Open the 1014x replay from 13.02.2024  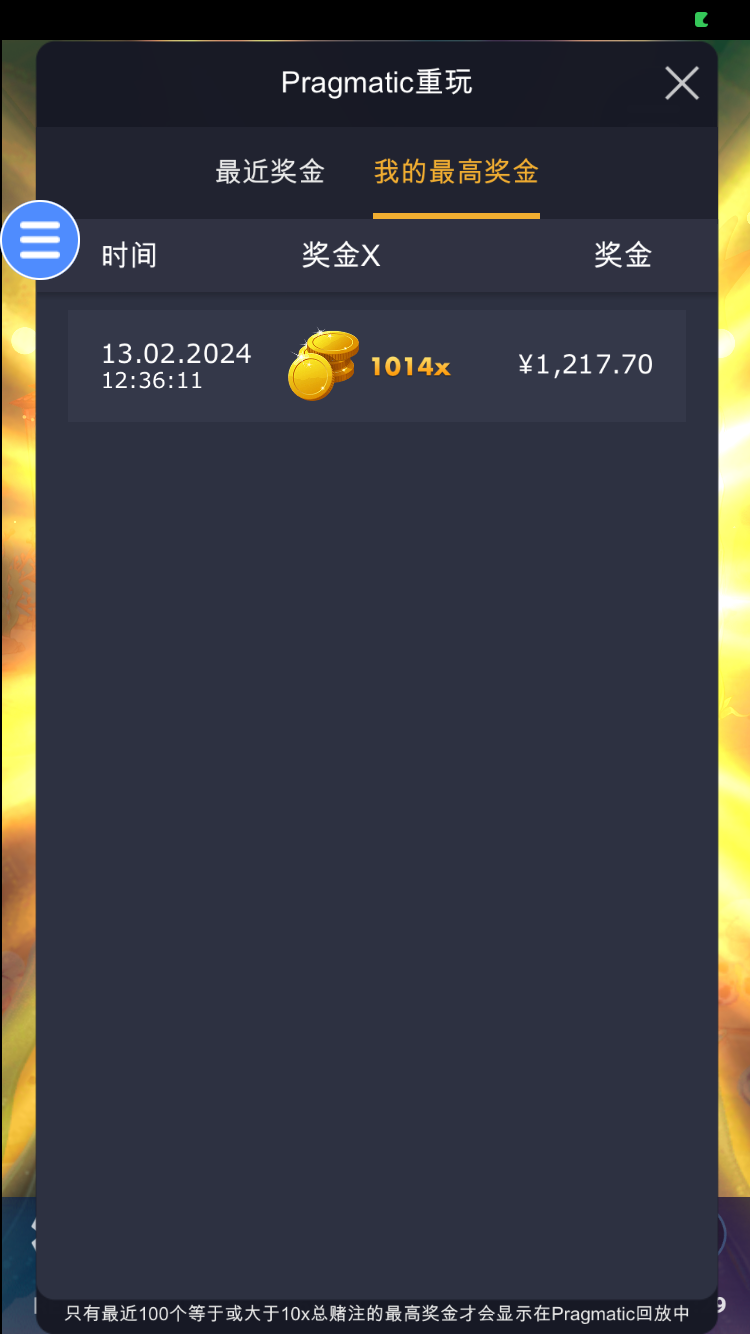(377, 366)
